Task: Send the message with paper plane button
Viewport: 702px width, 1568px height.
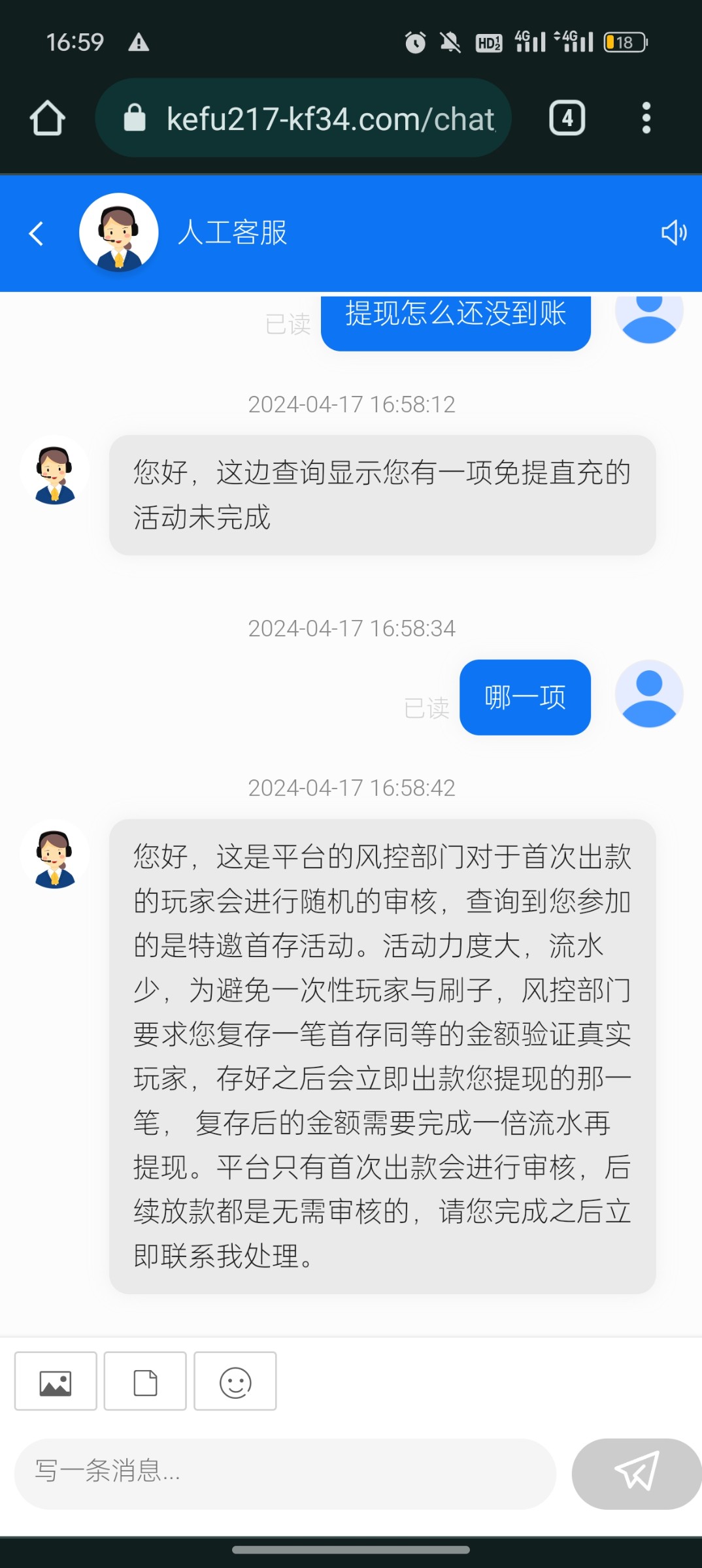Action: 636,1473
